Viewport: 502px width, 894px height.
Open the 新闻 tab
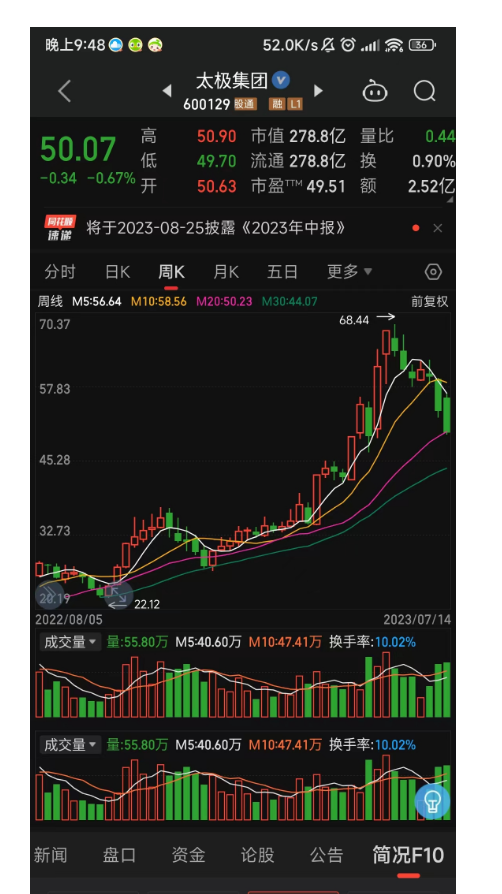[x=51, y=855]
